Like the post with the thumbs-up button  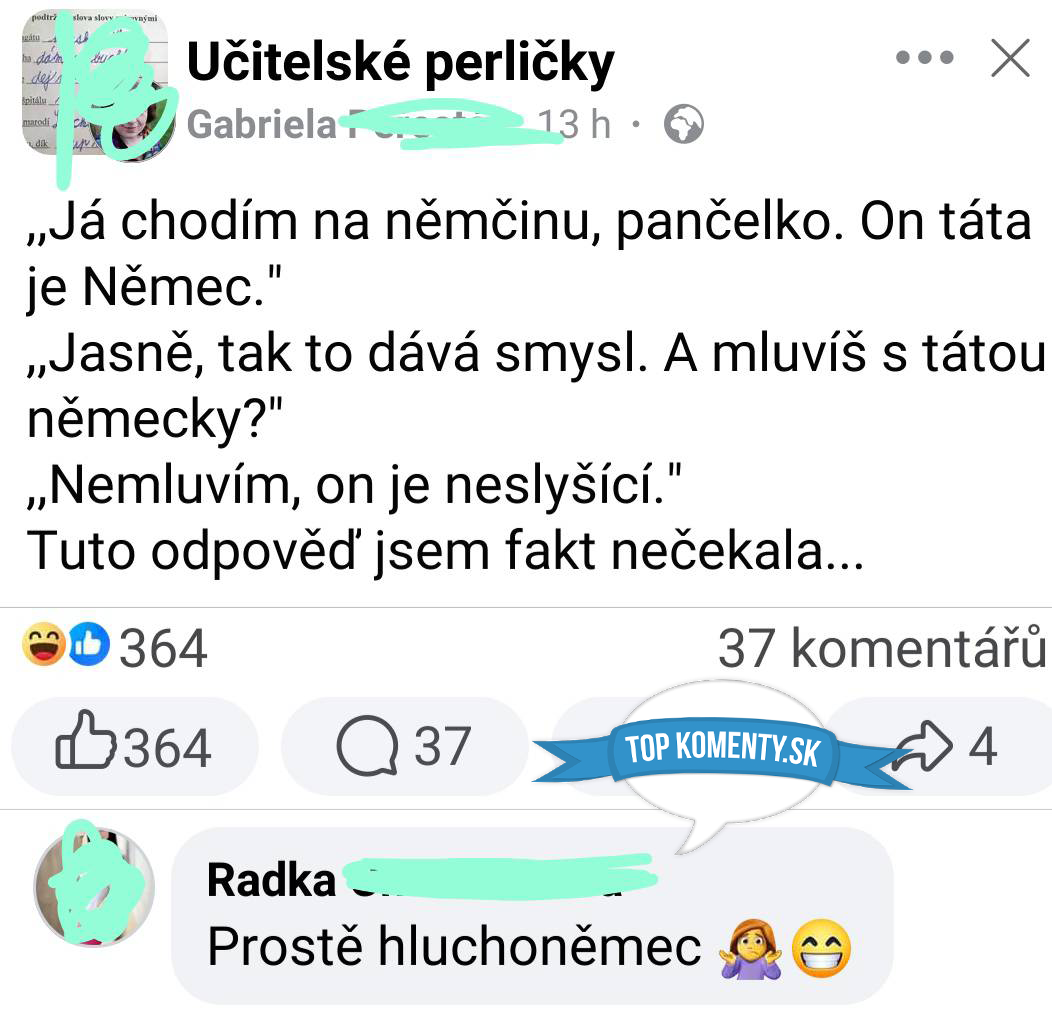point(135,748)
